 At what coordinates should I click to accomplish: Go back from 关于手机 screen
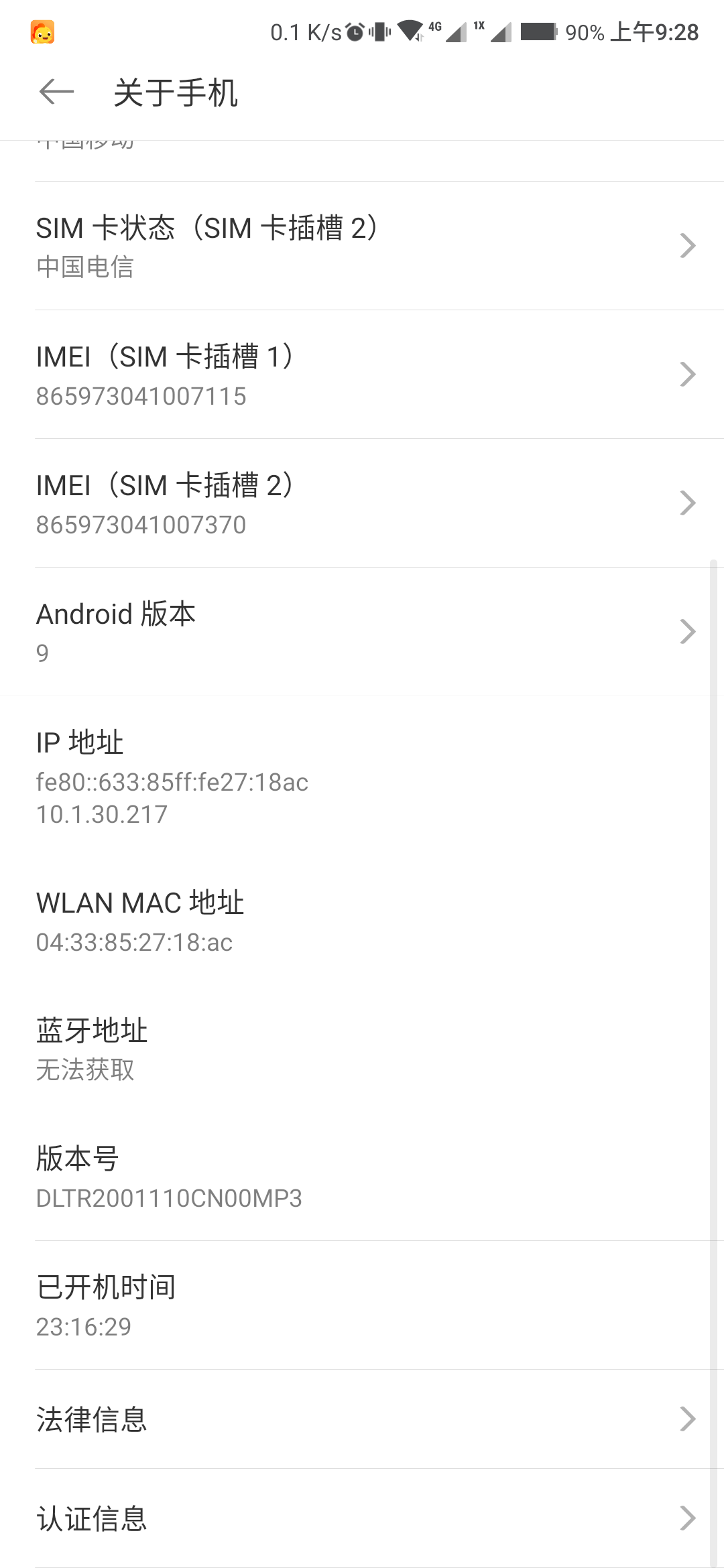coord(56,92)
